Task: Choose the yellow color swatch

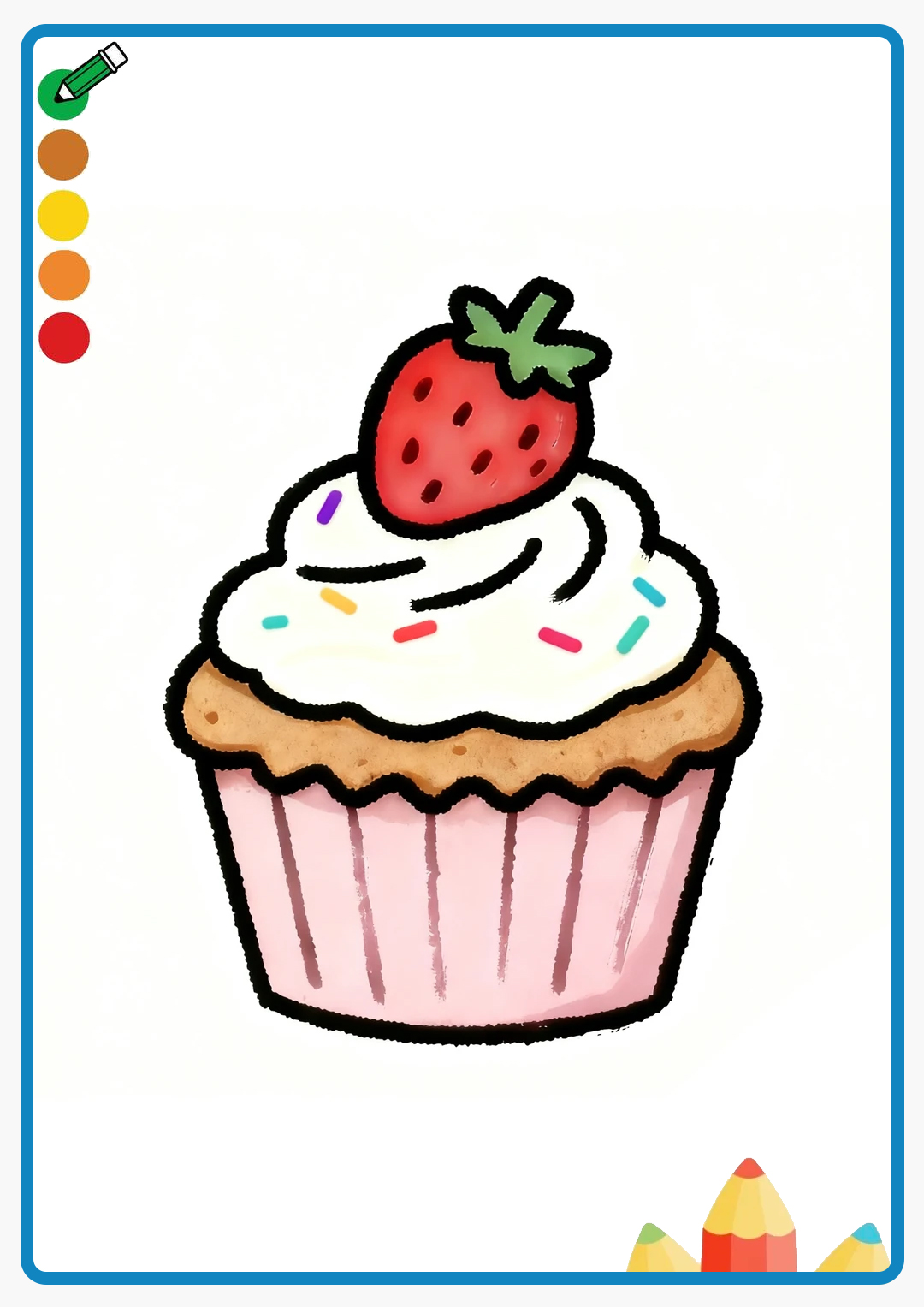Action: coord(63,216)
